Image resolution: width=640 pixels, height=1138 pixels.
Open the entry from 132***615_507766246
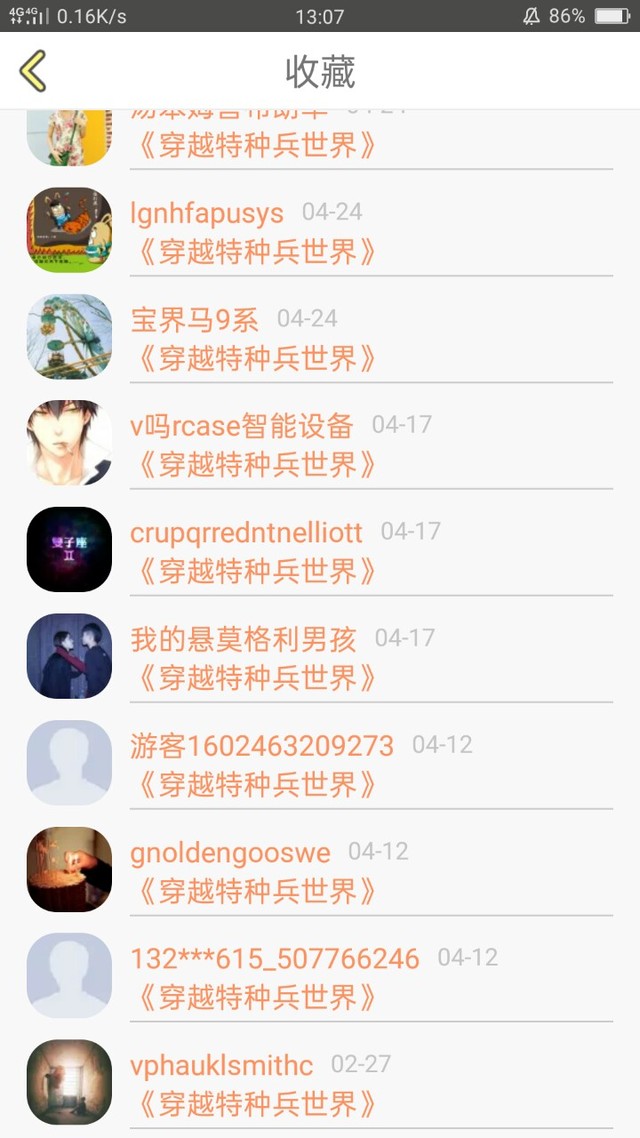320,977
